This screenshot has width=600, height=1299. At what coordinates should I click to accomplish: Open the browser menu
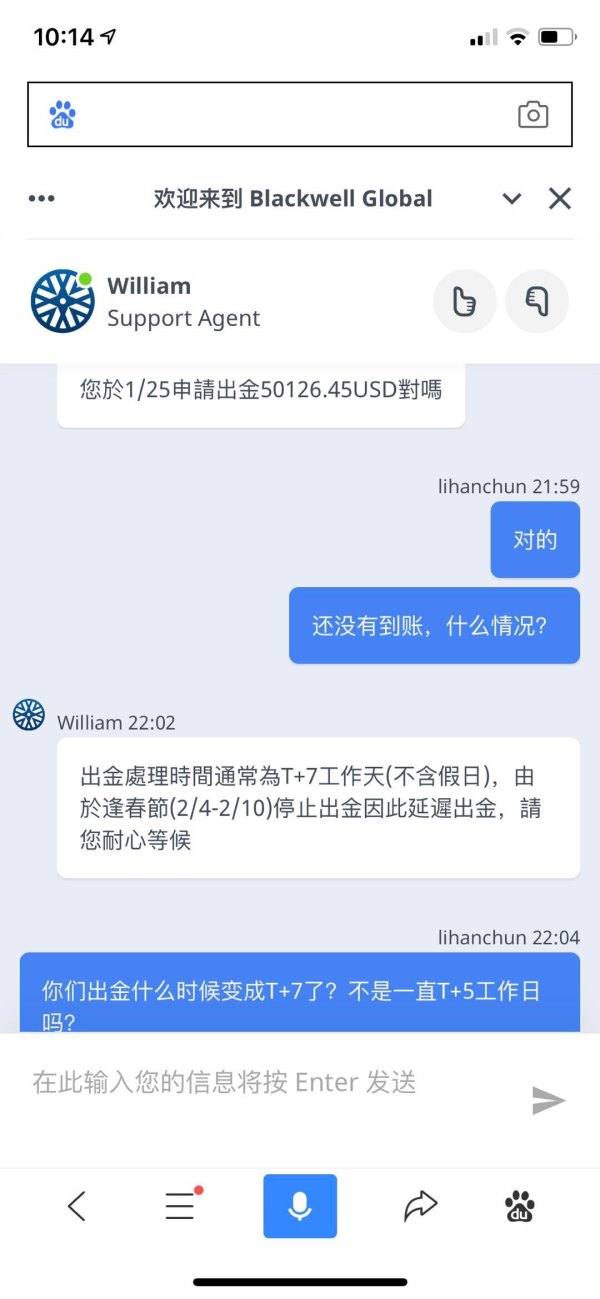[x=180, y=1206]
